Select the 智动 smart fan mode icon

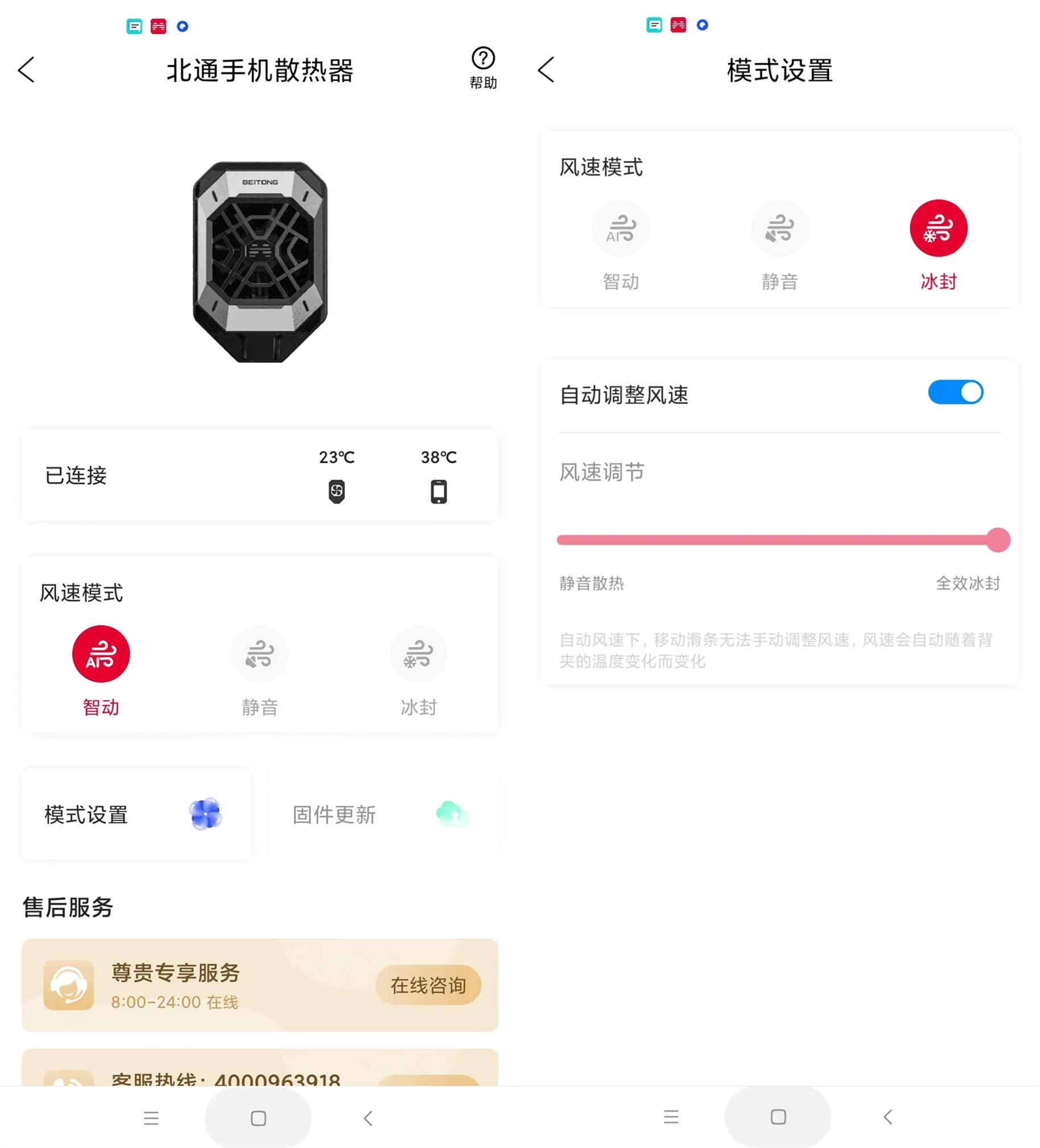tap(100, 654)
